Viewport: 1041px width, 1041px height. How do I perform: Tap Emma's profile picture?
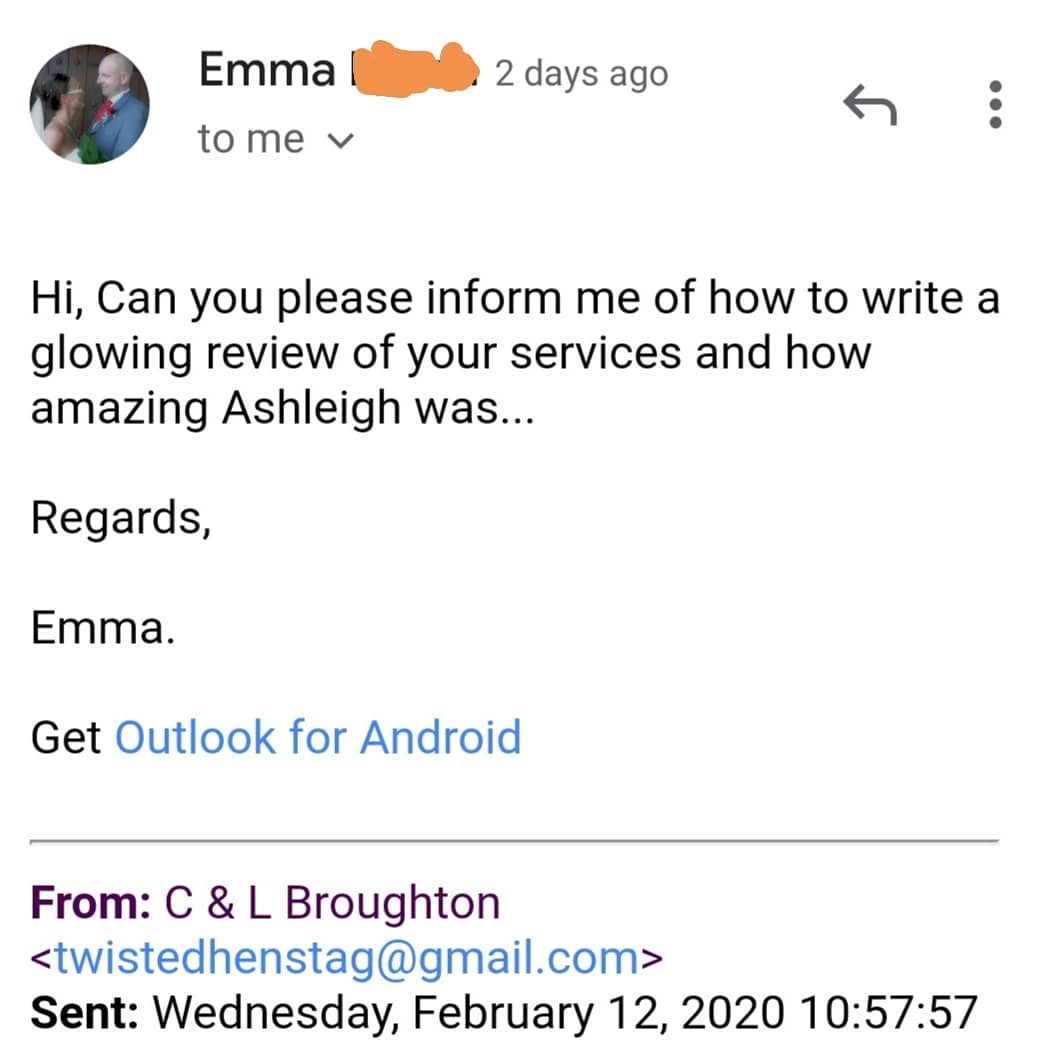click(x=90, y=104)
